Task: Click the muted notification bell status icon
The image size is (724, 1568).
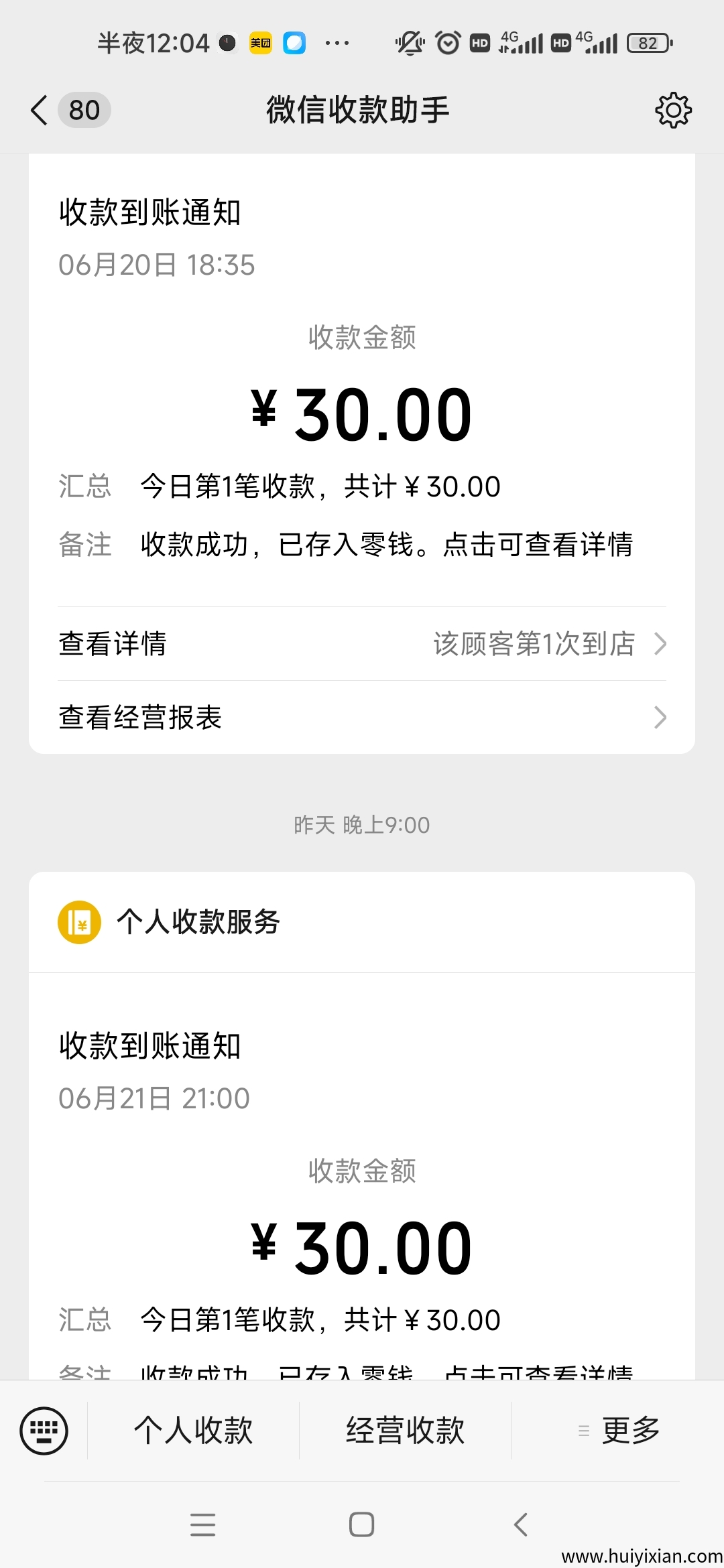Action: [410, 42]
